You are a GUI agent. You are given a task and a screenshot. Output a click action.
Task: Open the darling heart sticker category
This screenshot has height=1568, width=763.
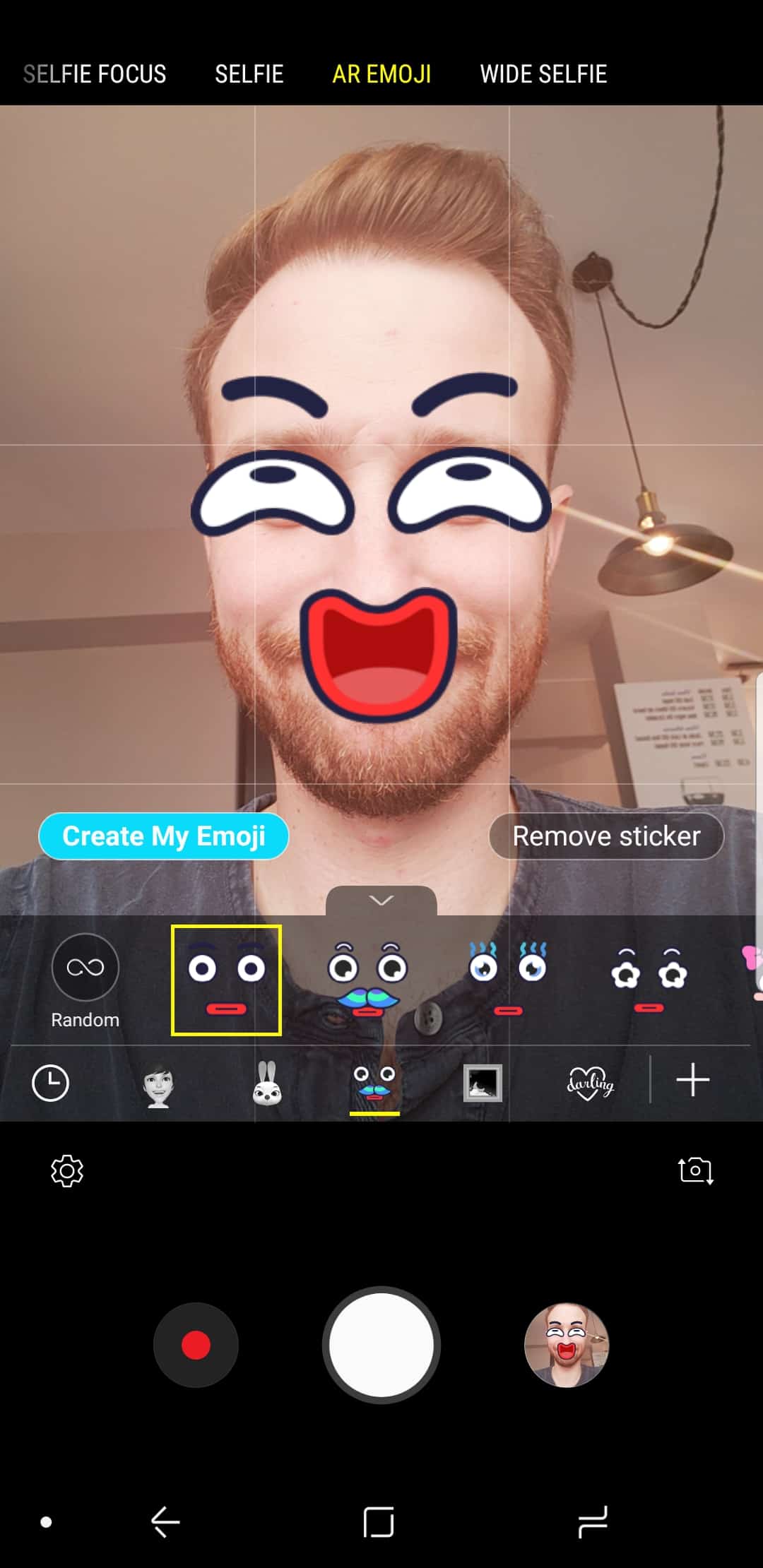point(590,1083)
